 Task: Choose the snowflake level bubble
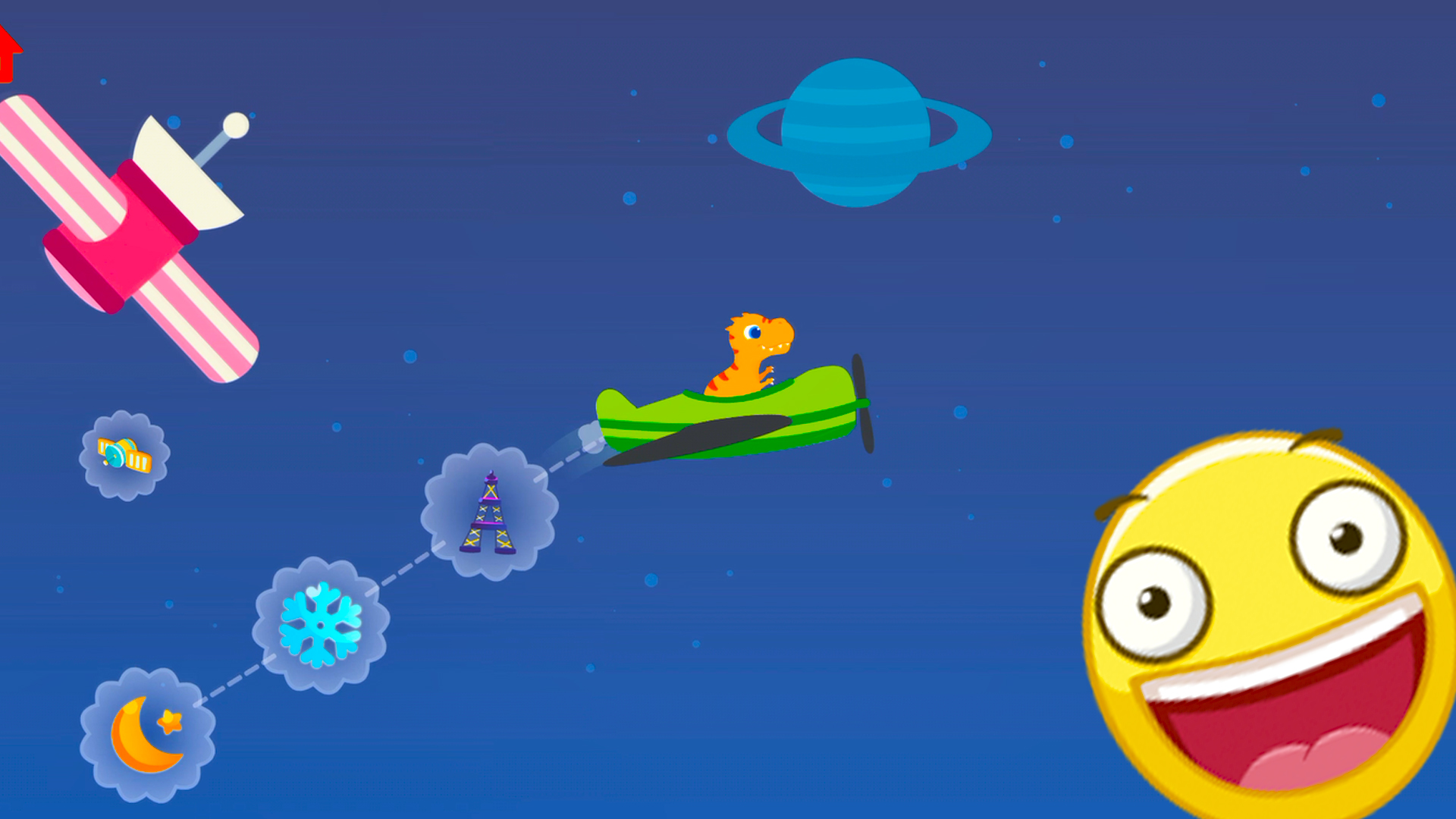tap(321, 625)
